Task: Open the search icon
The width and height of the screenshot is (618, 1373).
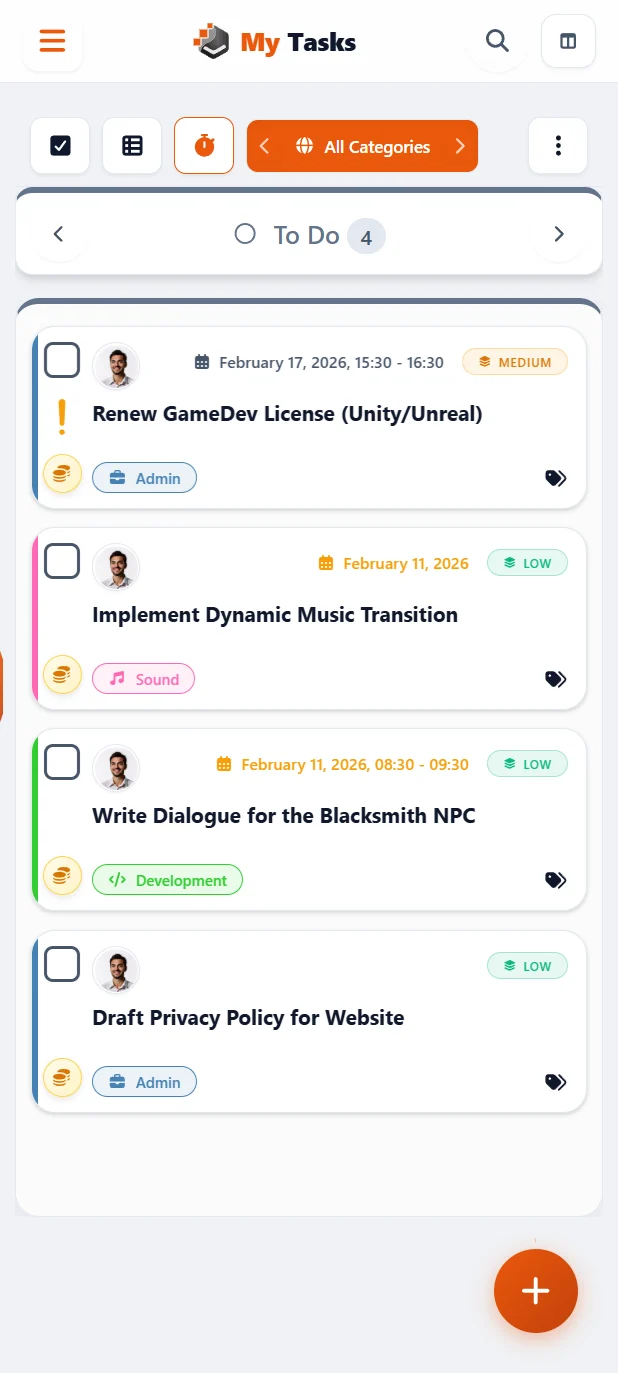Action: point(497,41)
